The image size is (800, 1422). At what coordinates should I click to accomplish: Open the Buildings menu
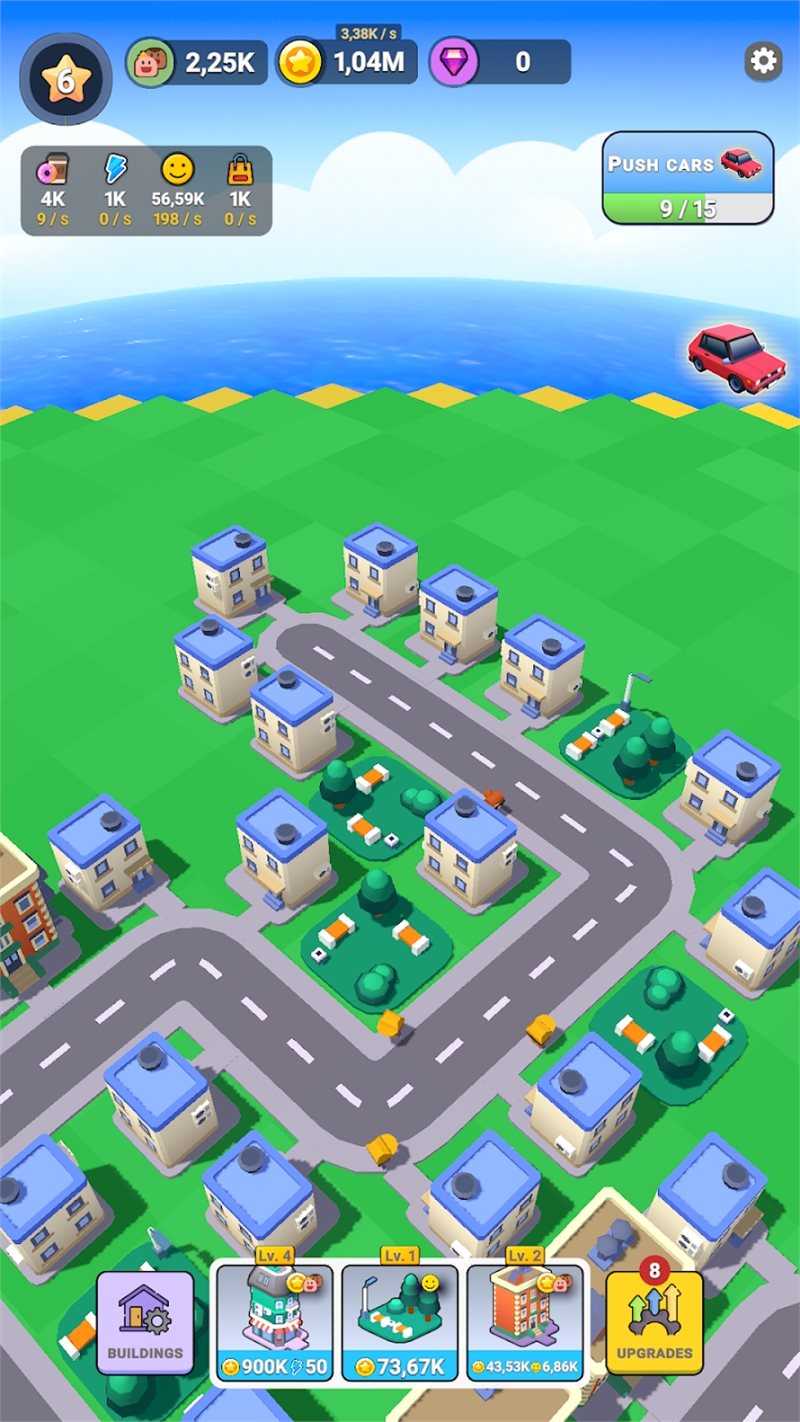pyautogui.click(x=145, y=1322)
